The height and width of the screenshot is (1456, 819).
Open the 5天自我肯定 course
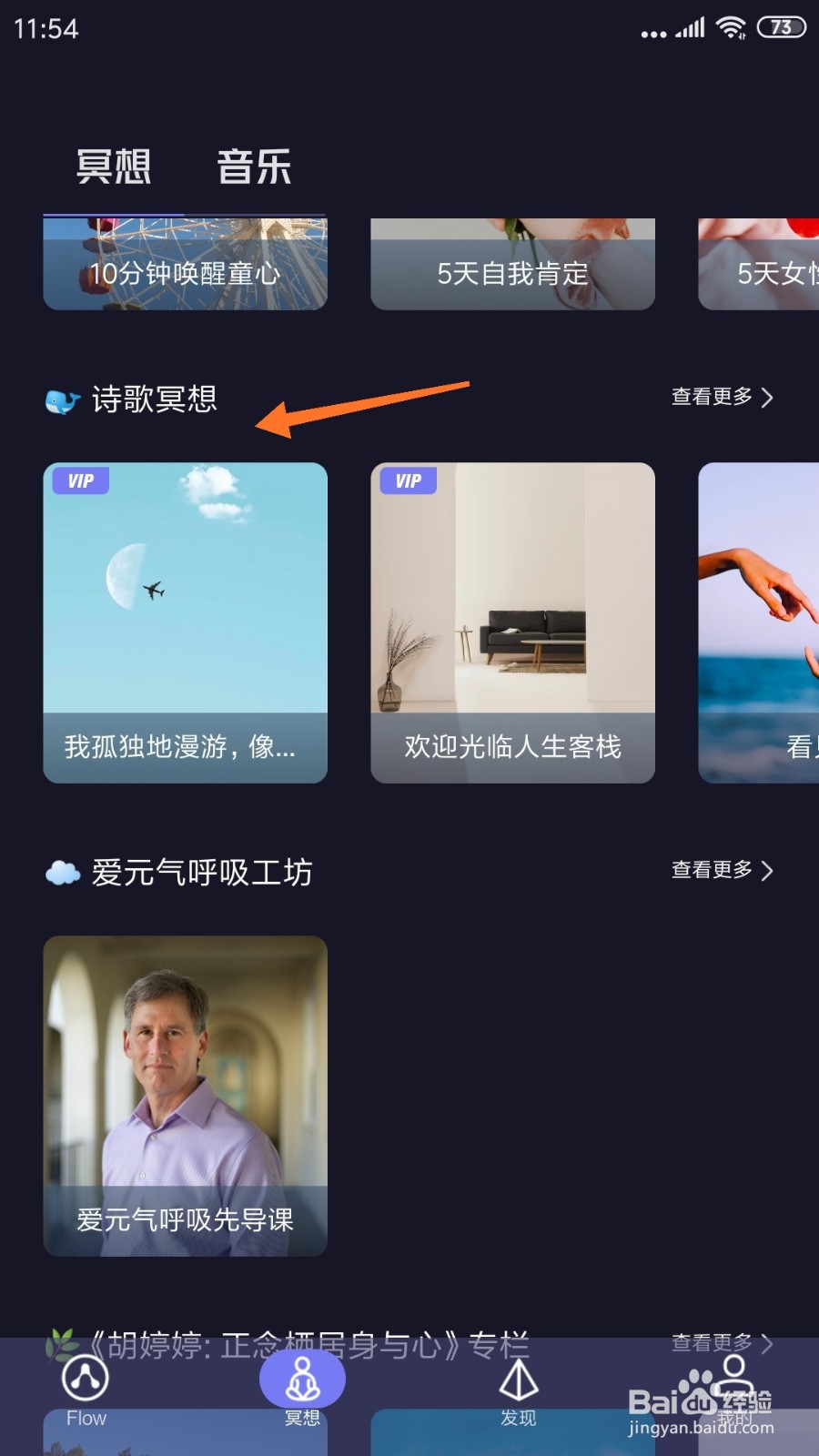(x=511, y=264)
